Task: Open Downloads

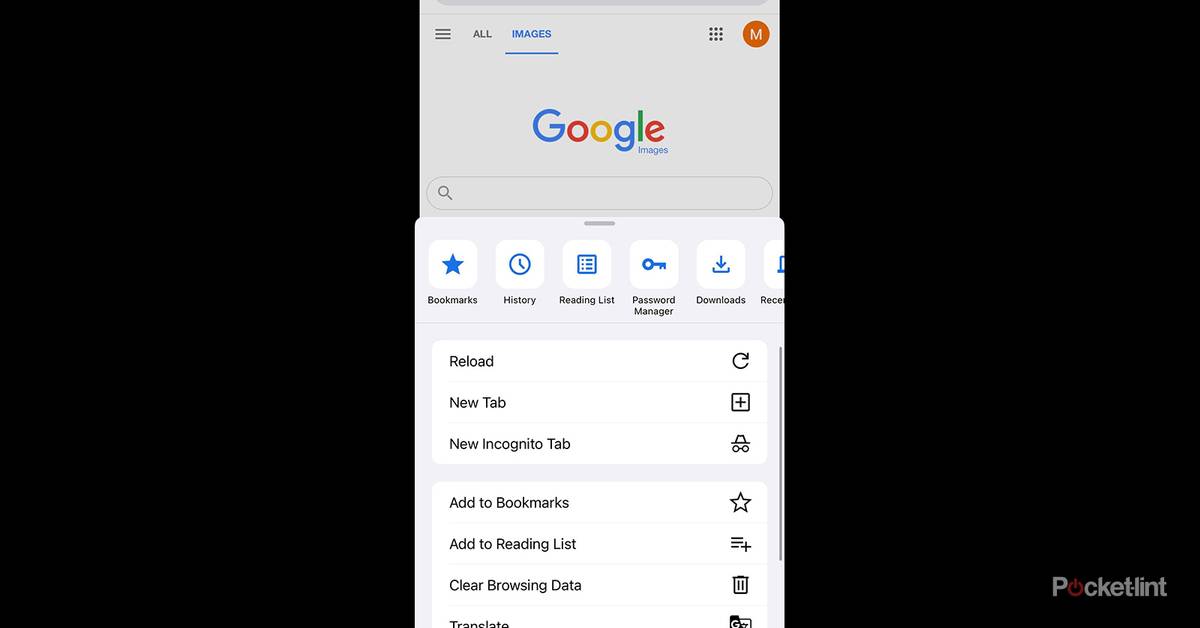Action: coord(721,265)
